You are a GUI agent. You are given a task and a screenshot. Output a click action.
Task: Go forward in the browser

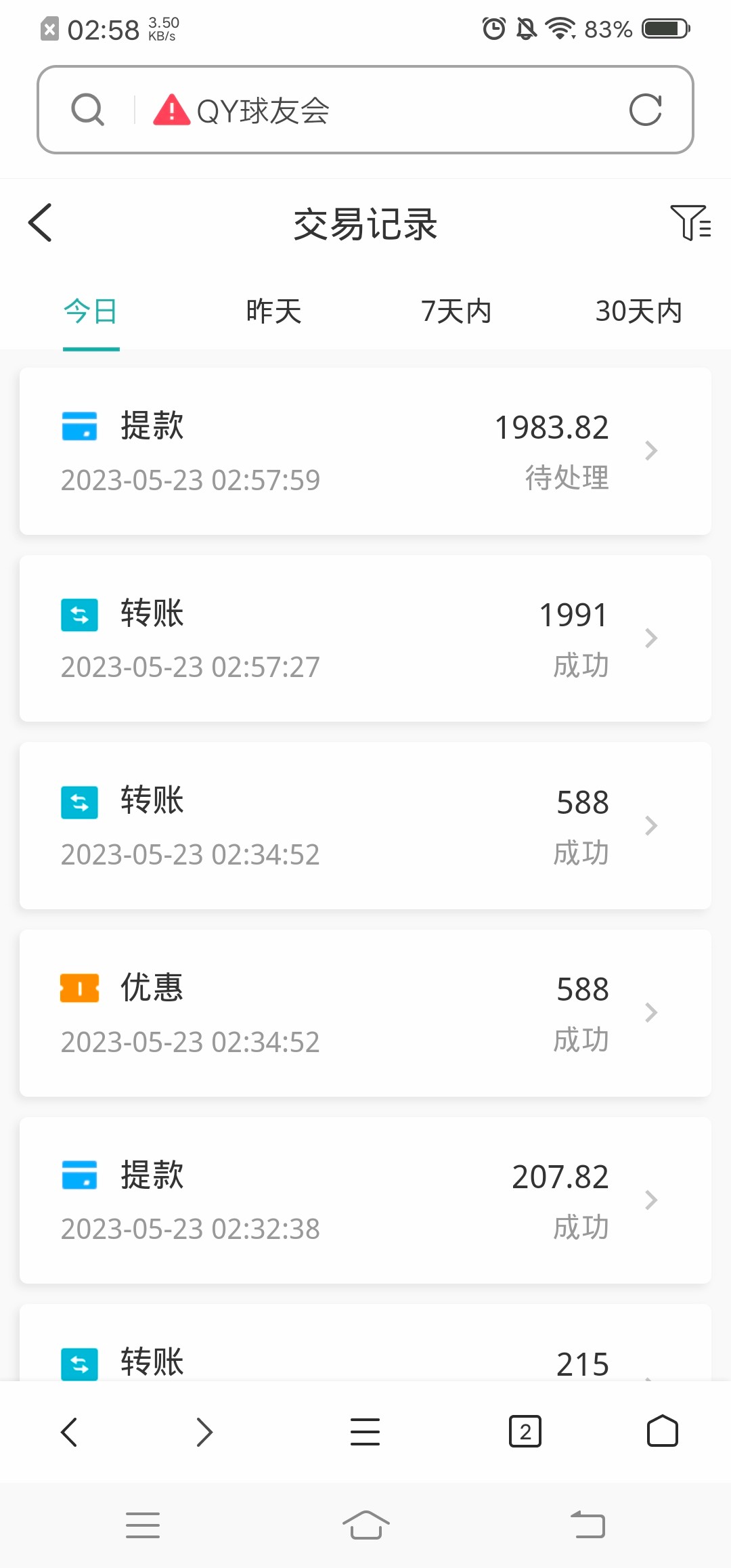point(204,1432)
